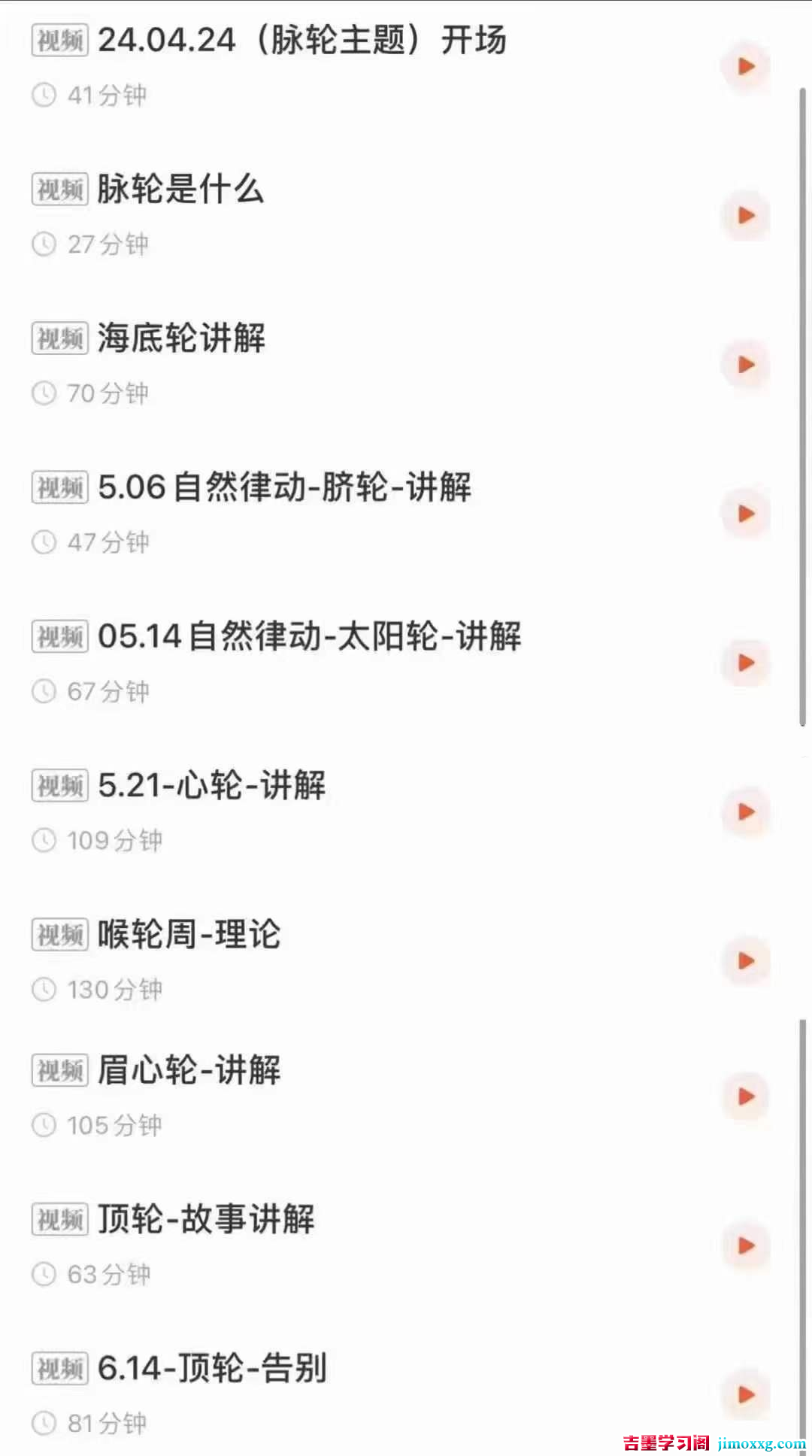Open the 眉心轮-讲解 lesson
The height and width of the screenshot is (1456, 812).
(189, 1070)
